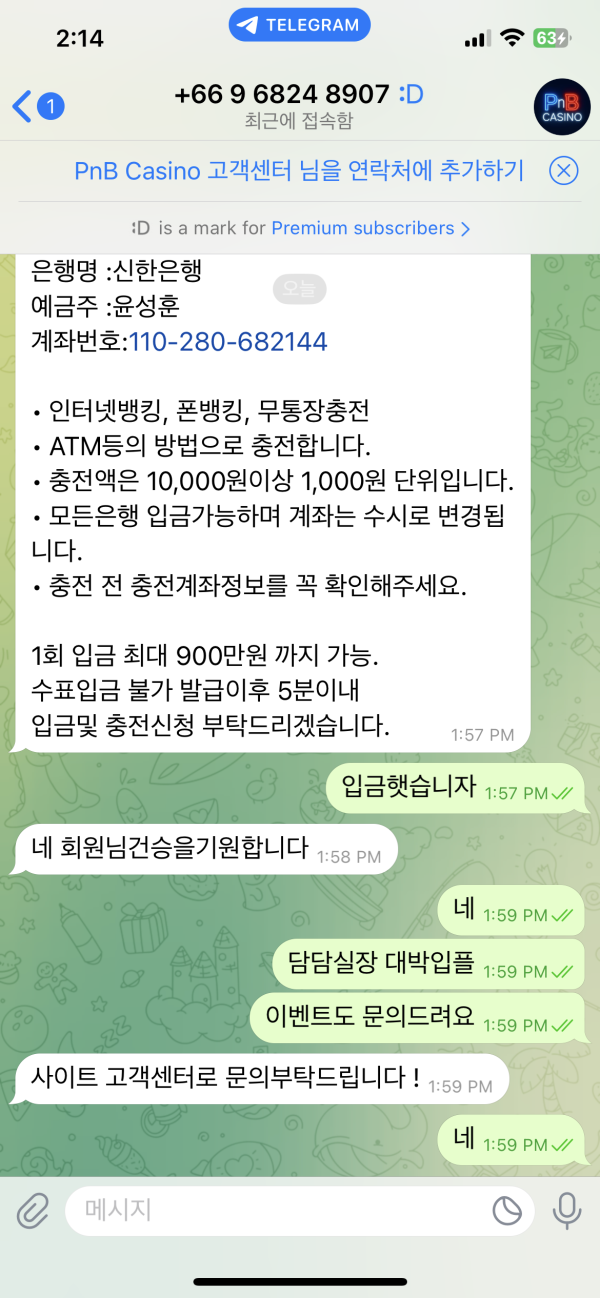Return to the previous app via Telegram pill
This screenshot has height=1298, width=600.
tap(299, 25)
